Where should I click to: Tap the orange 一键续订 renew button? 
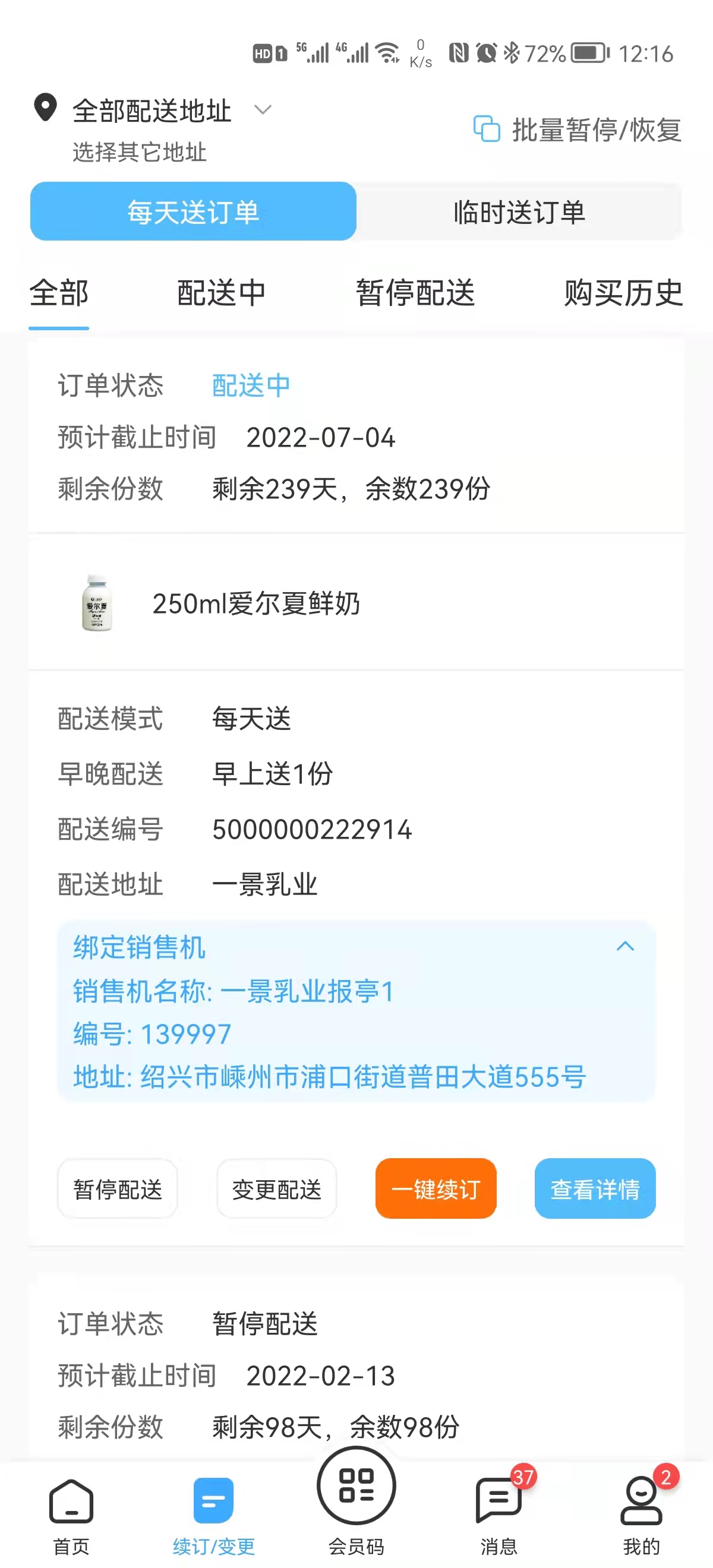436,1189
